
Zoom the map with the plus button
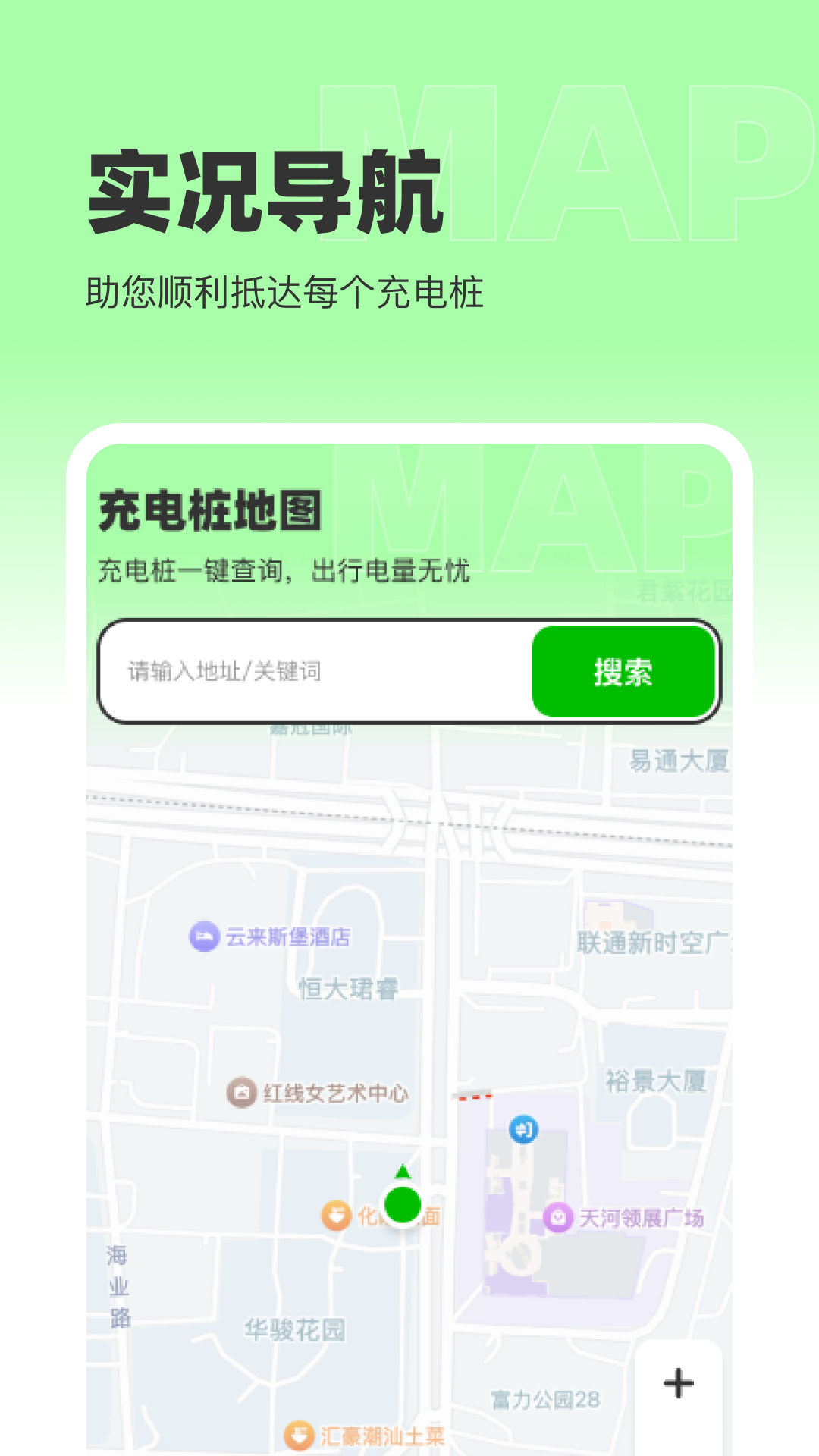(x=677, y=1384)
